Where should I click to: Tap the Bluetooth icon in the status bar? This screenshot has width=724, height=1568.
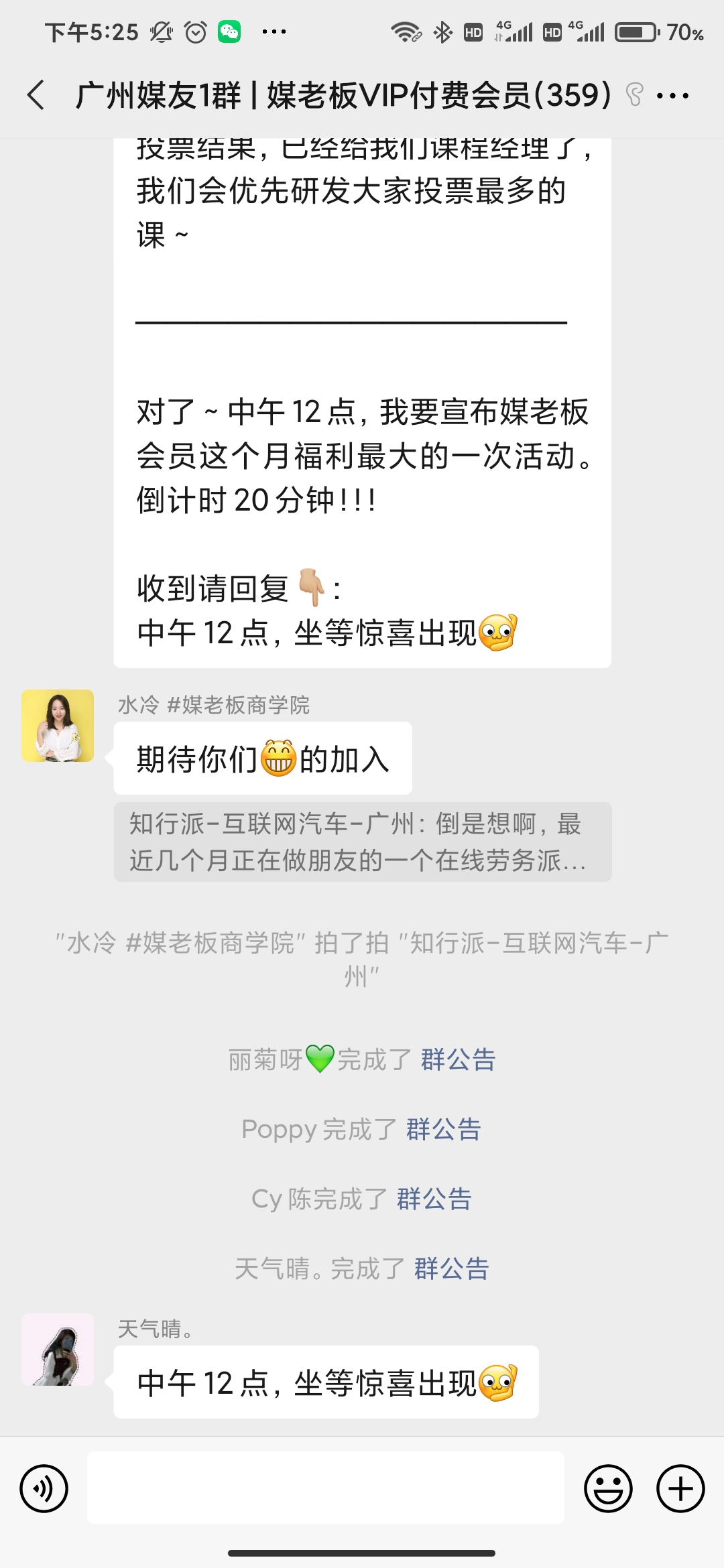(x=442, y=30)
